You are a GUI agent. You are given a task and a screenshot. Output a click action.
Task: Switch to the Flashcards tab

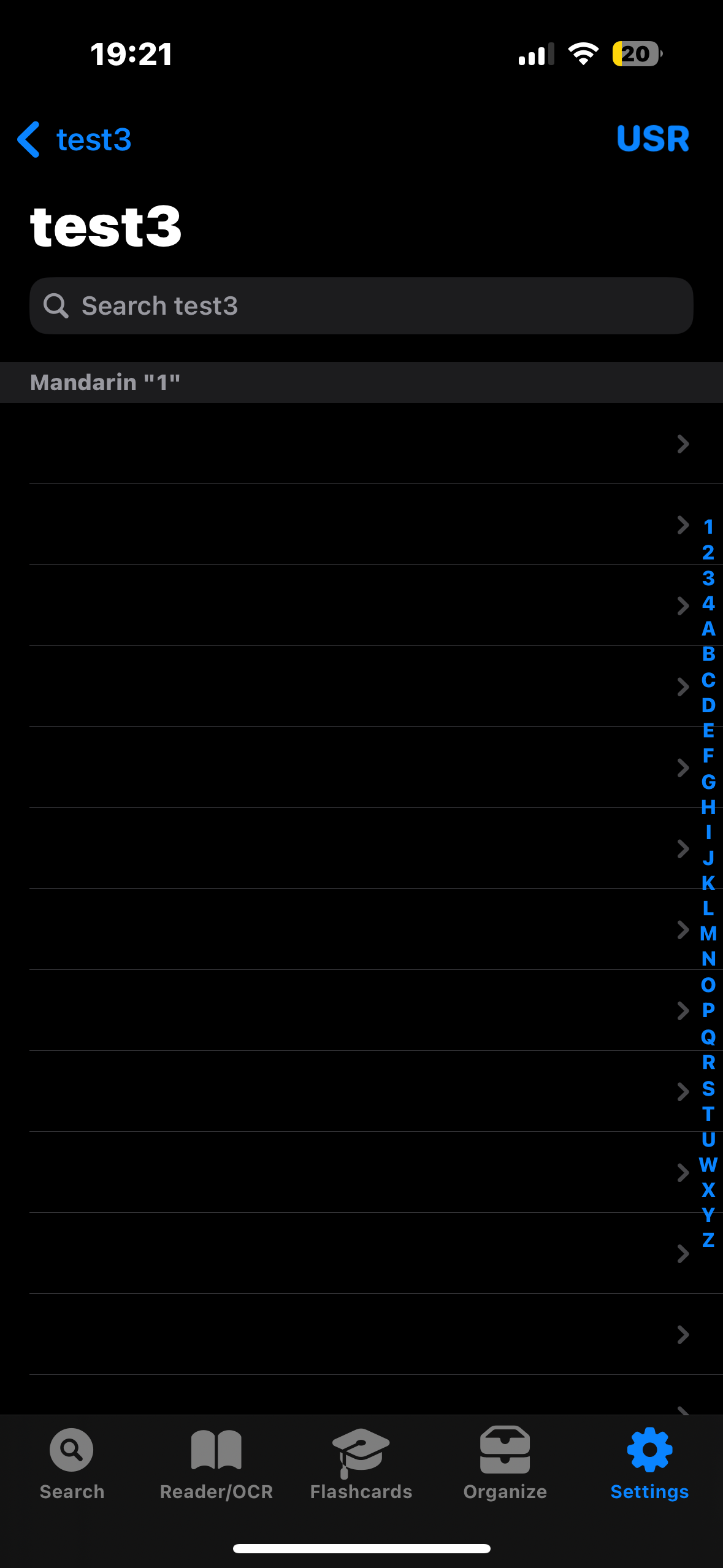click(x=361, y=1463)
